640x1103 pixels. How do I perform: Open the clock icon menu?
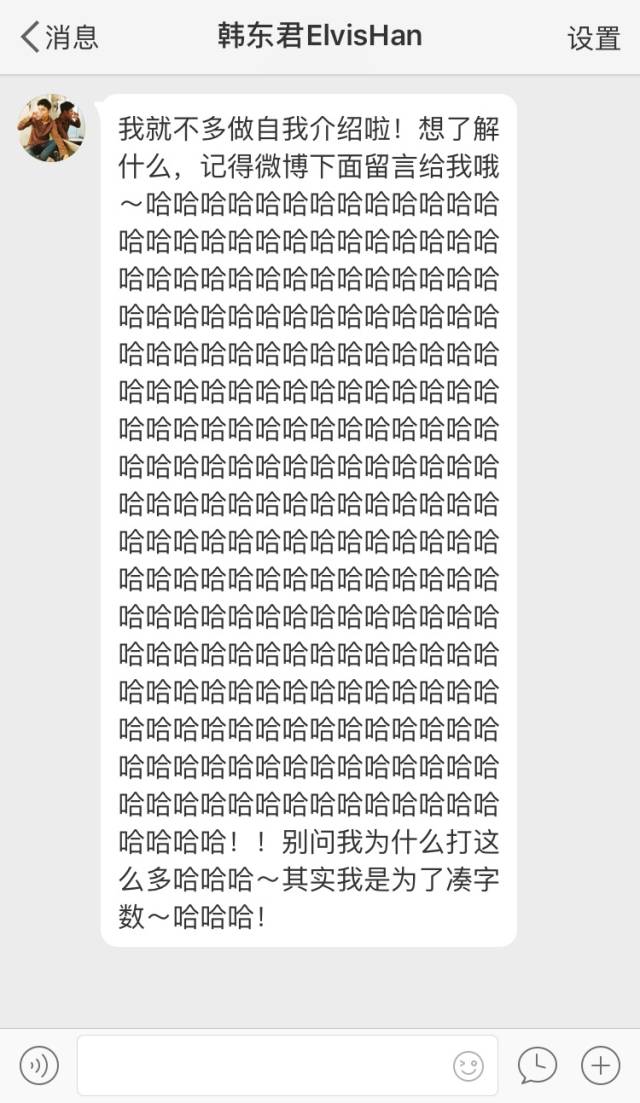pyautogui.click(x=537, y=1065)
